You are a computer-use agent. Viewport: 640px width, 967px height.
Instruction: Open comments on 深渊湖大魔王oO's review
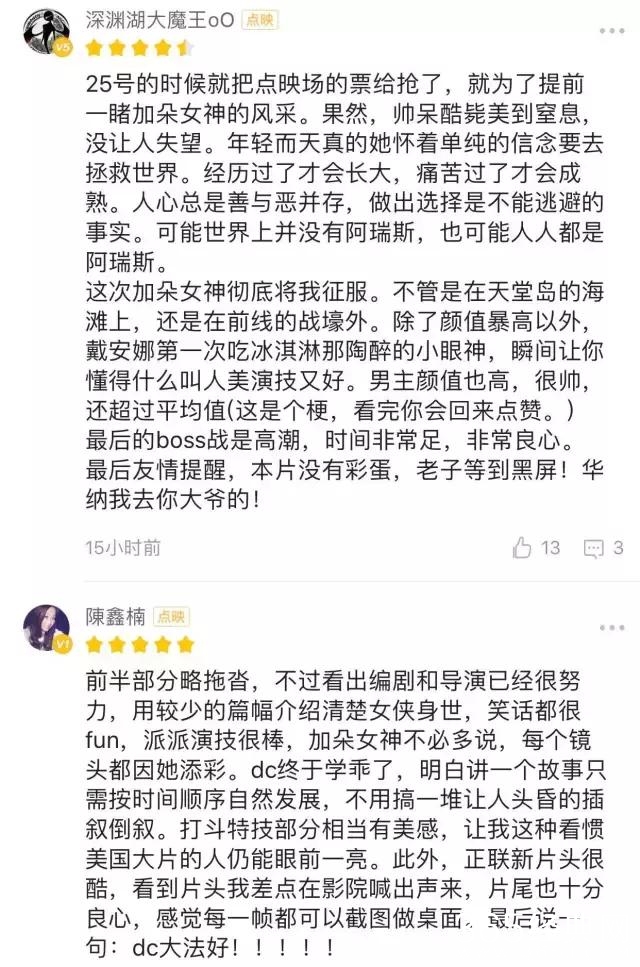(594, 547)
